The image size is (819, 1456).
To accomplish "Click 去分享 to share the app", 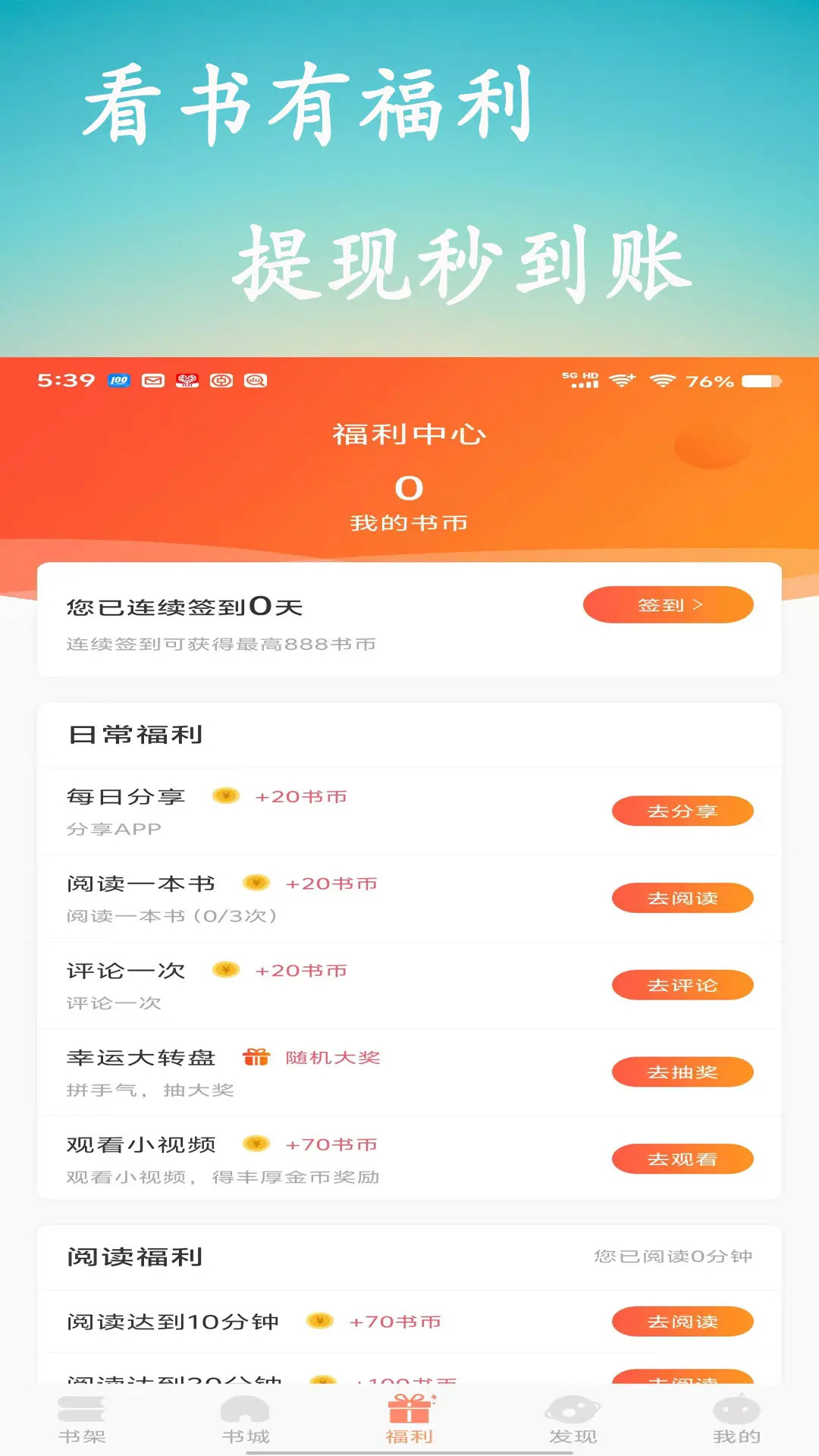I will [x=682, y=810].
